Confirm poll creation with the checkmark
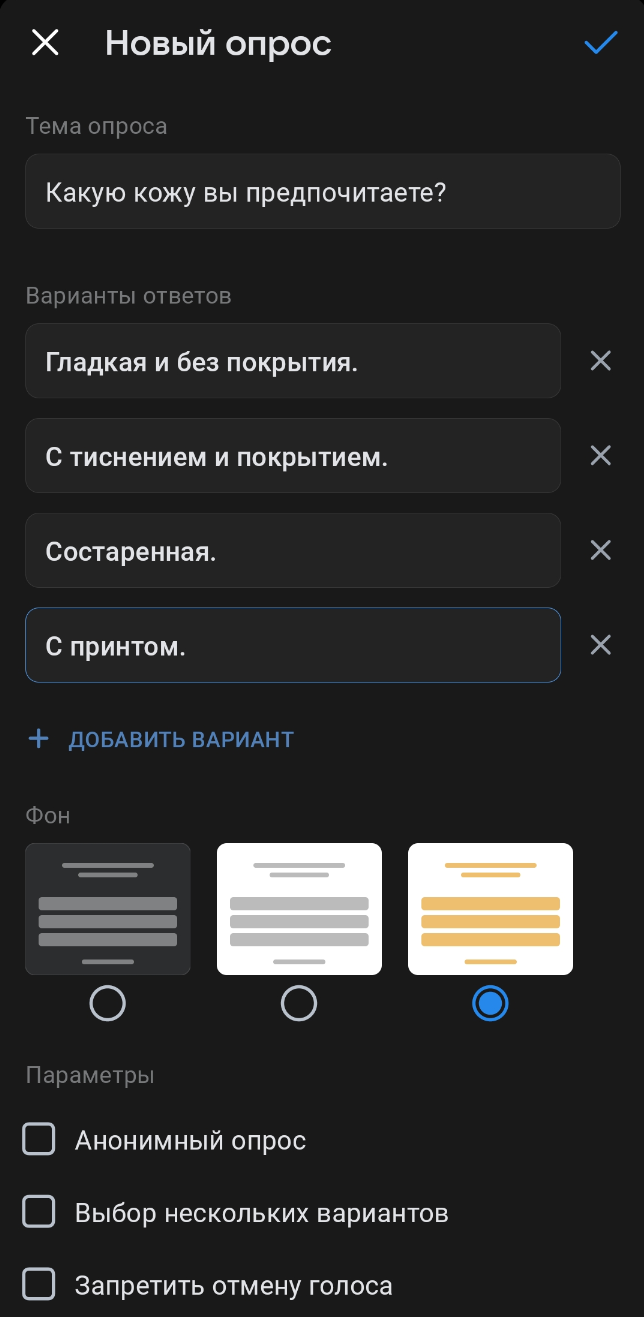This screenshot has width=644, height=1317. pos(600,43)
